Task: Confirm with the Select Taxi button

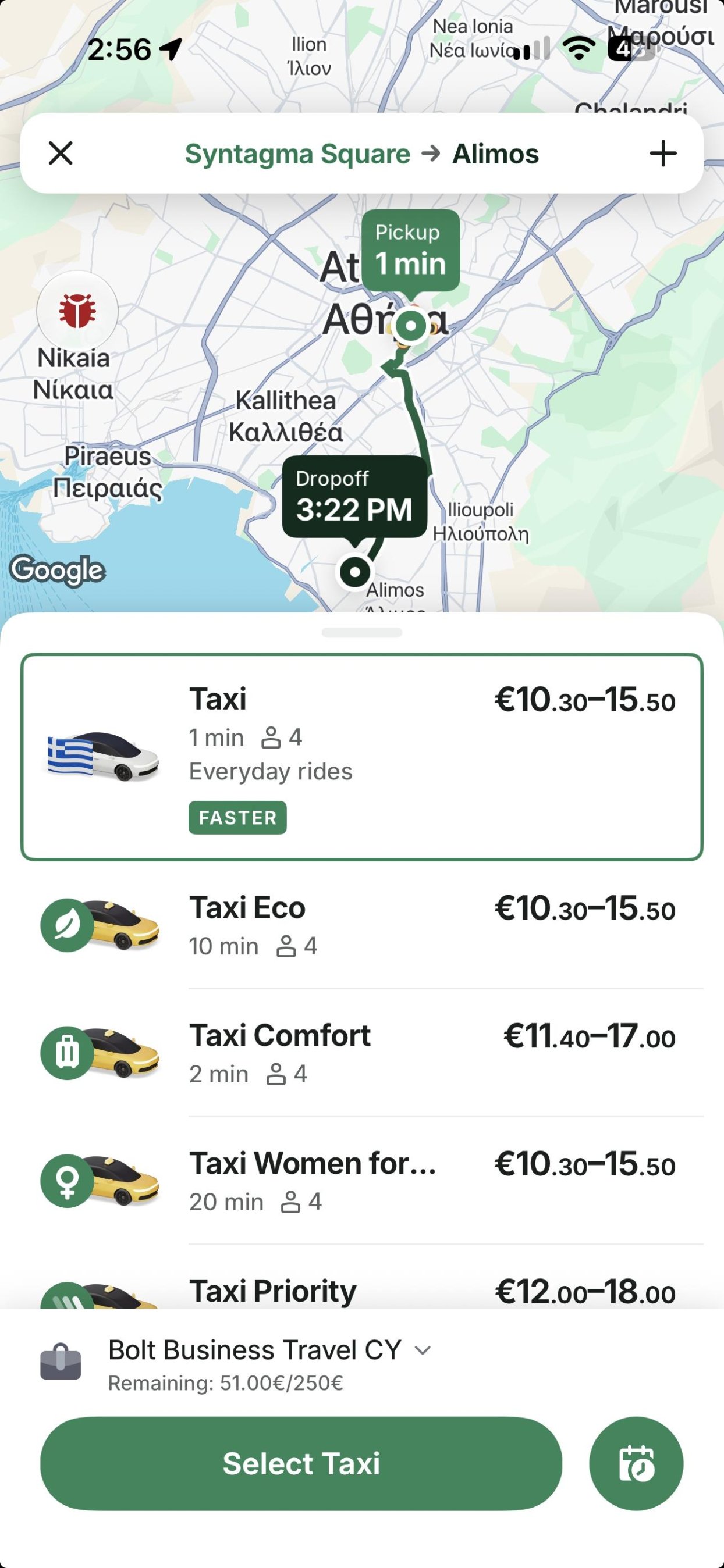Action: coord(301,1463)
